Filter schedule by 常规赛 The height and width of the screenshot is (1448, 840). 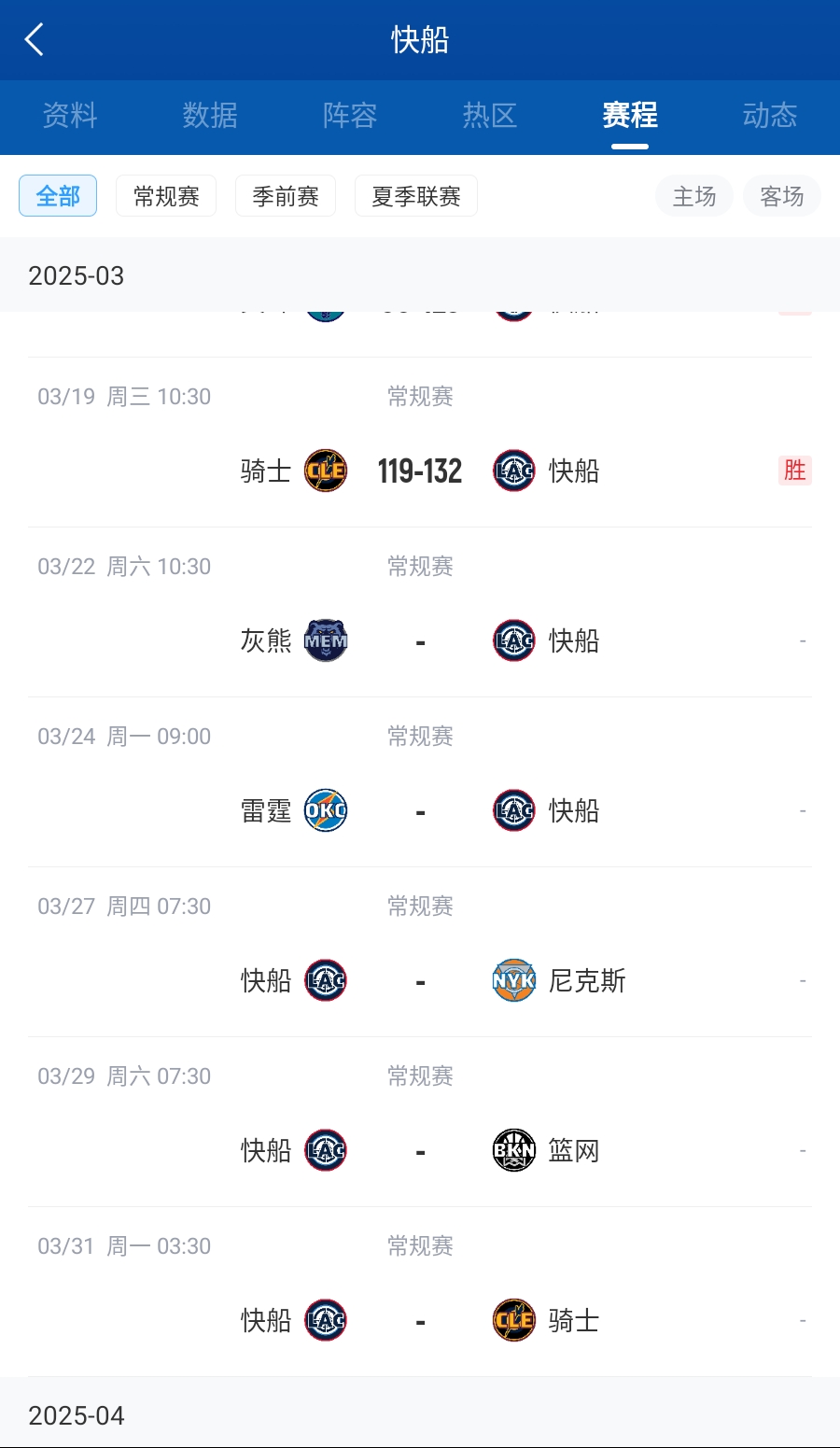(166, 196)
